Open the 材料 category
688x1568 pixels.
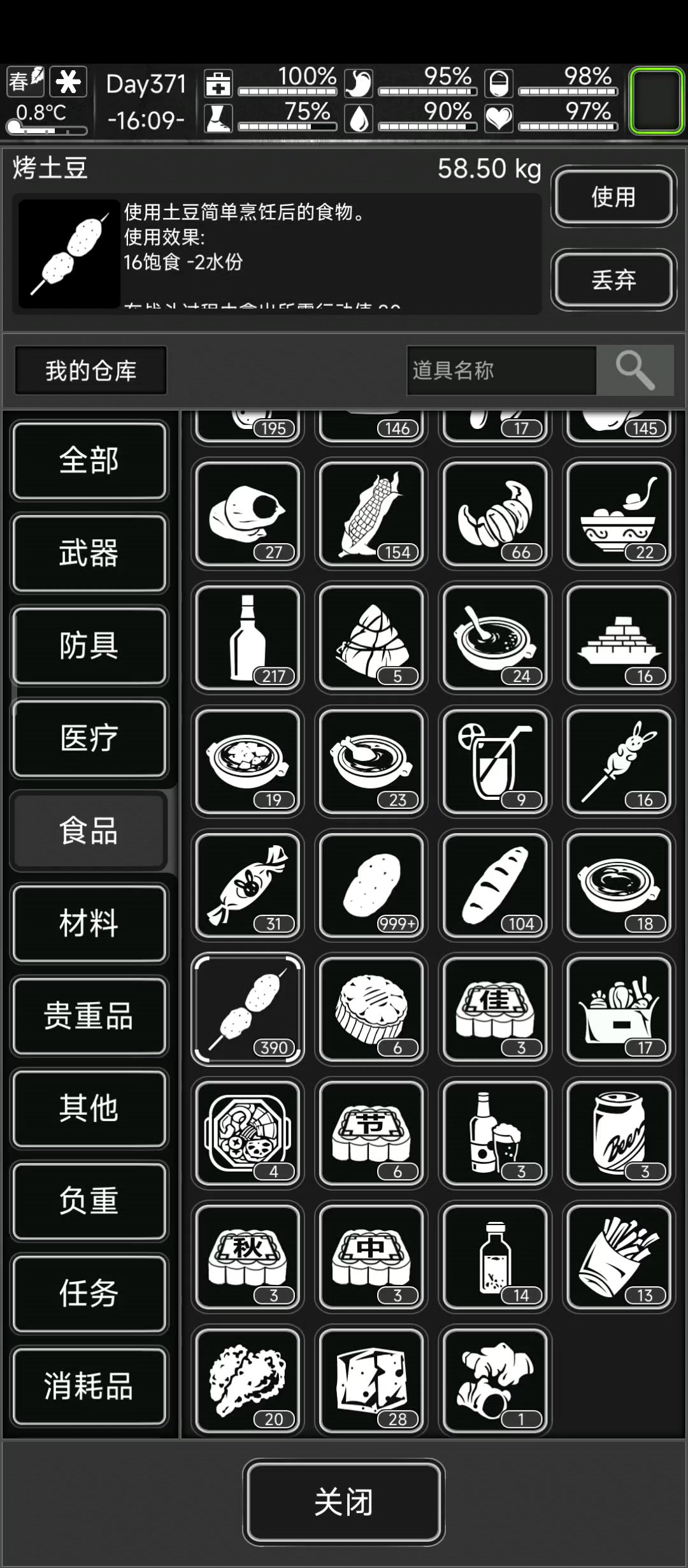tap(89, 923)
